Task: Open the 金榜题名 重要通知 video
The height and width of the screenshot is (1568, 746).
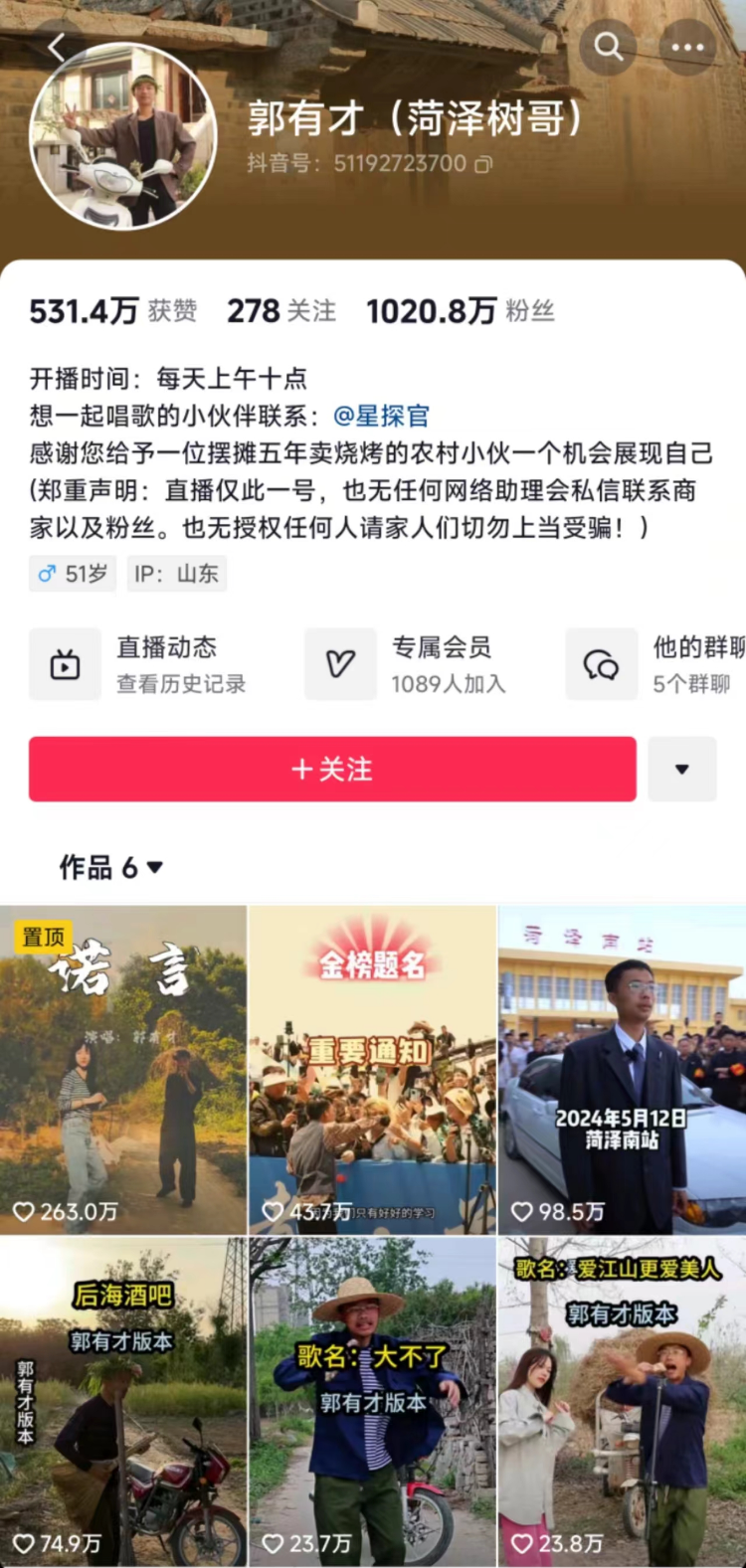Action: tap(373, 1070)
